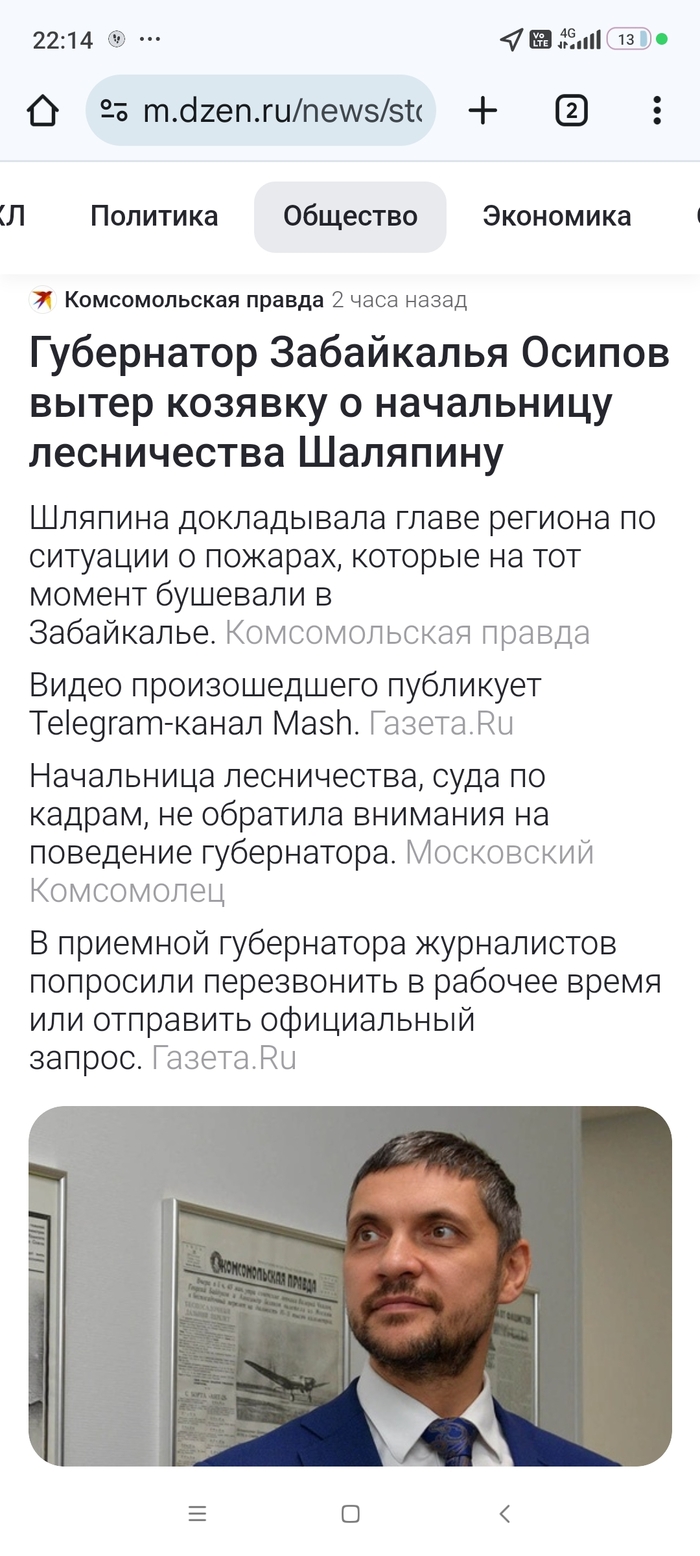Open the Комсомольская правда source at the top

(193, 300)
